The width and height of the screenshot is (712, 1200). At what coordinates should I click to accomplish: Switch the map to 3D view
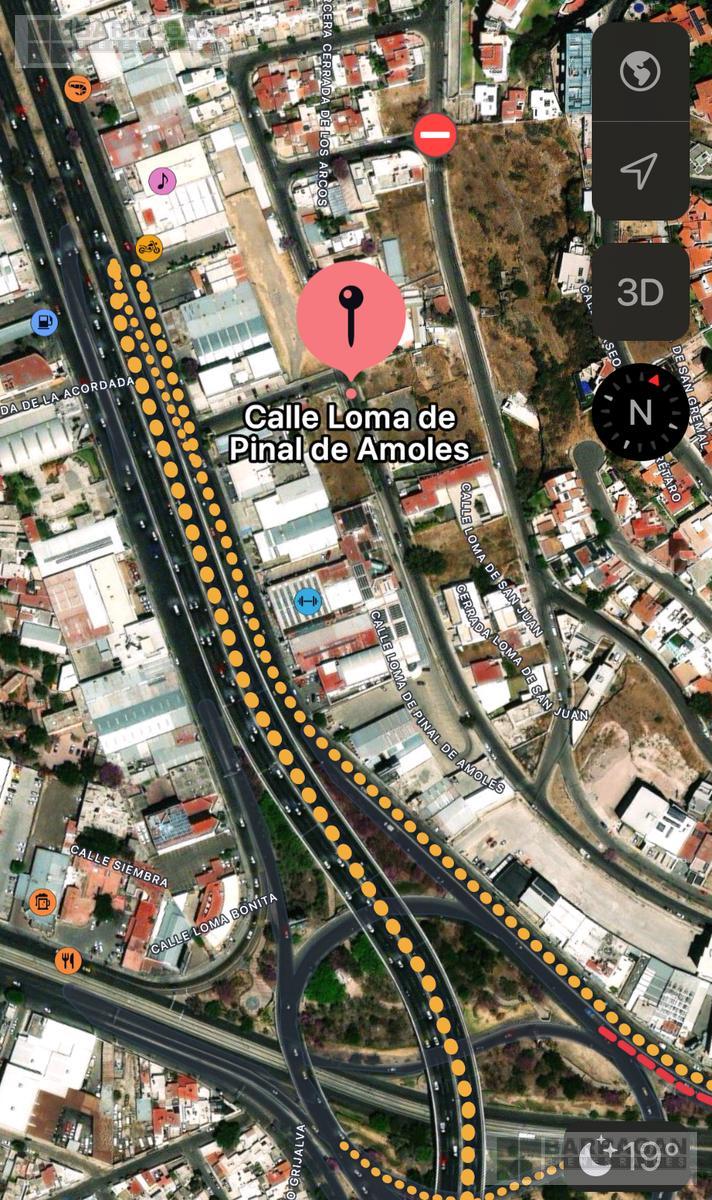pos(640,292)
